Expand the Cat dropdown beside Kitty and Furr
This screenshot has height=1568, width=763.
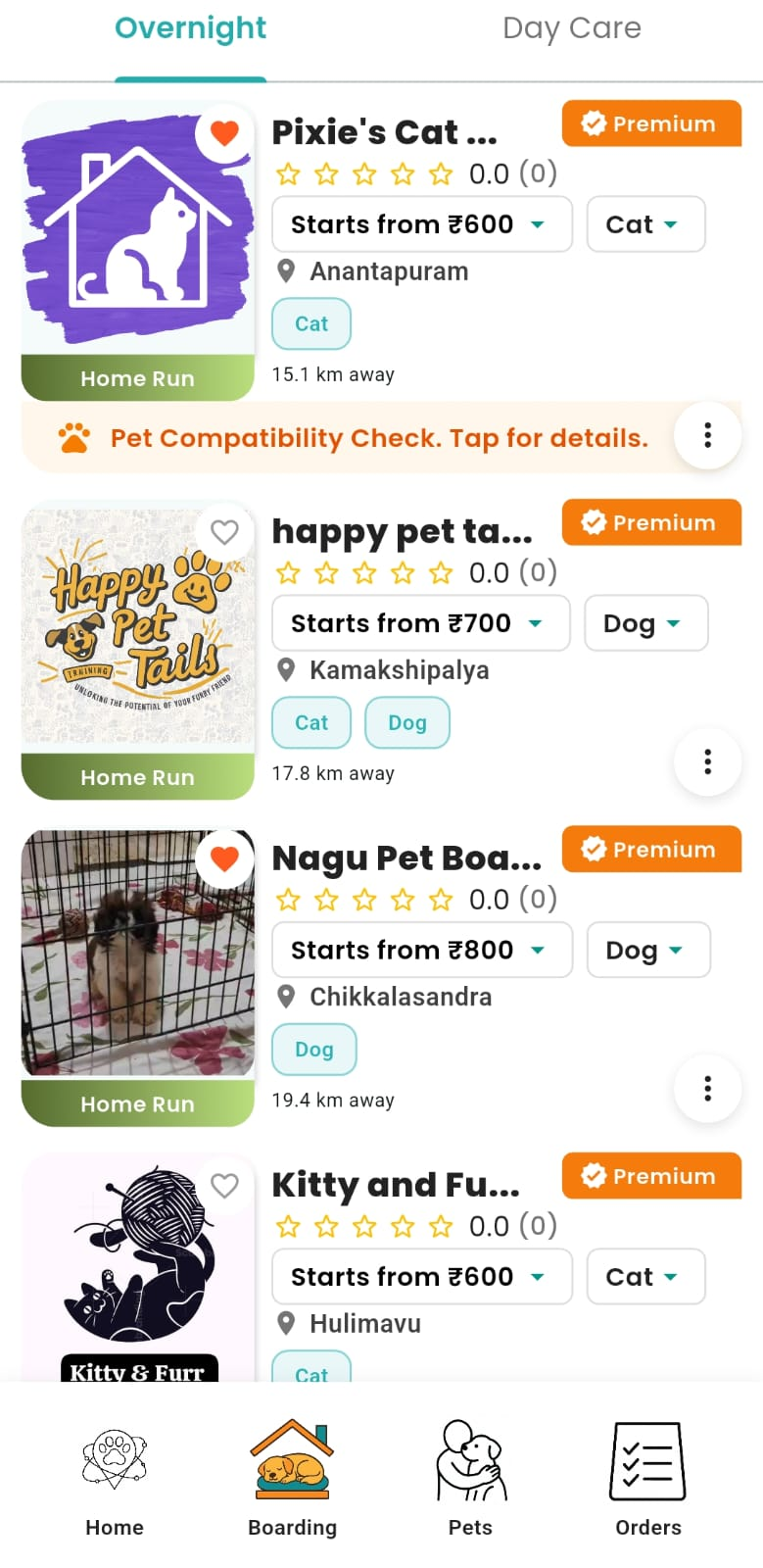coord(644,1276)
